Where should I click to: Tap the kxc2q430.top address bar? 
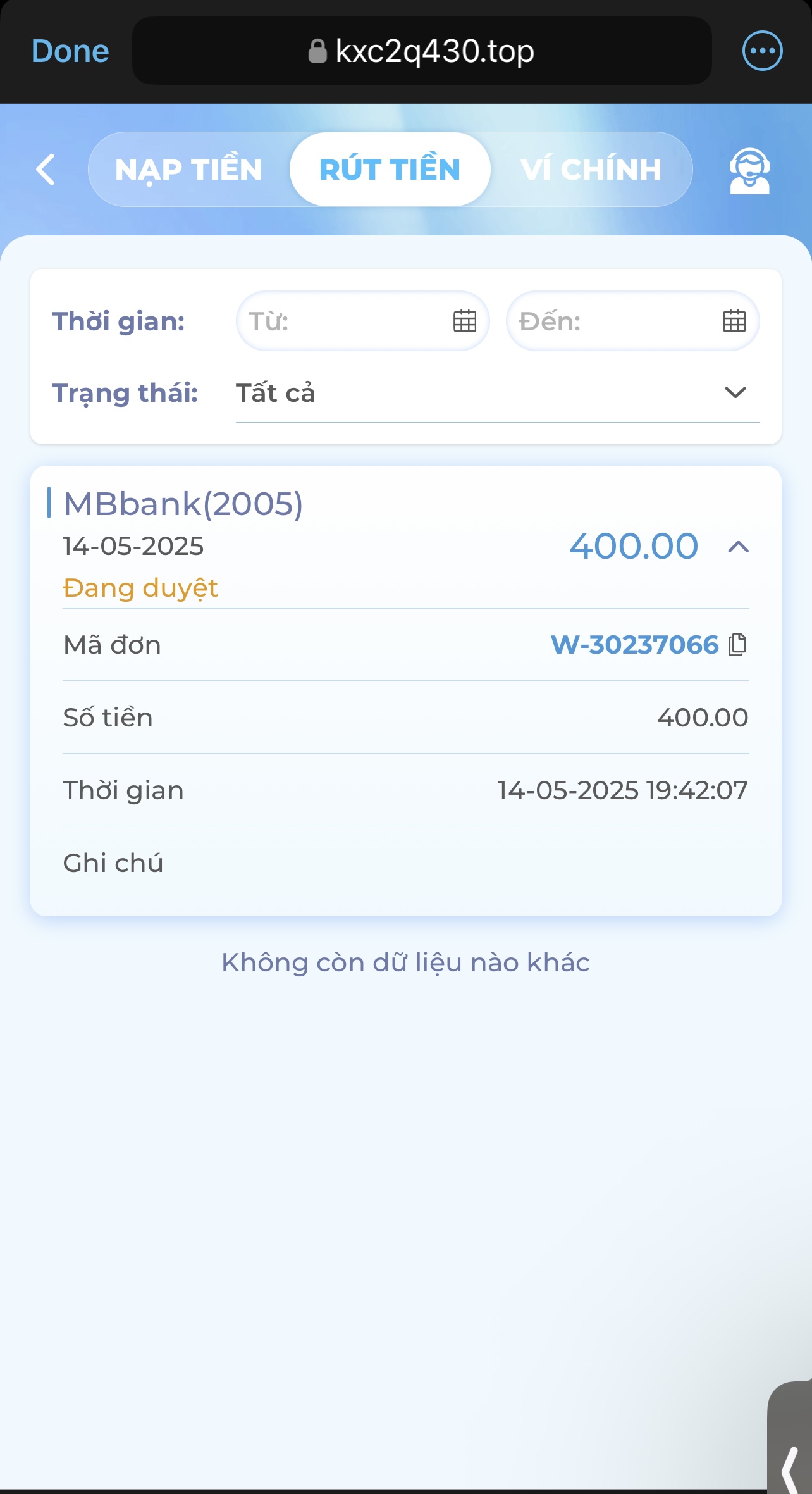pyautogui.click(x=422, y=51)
